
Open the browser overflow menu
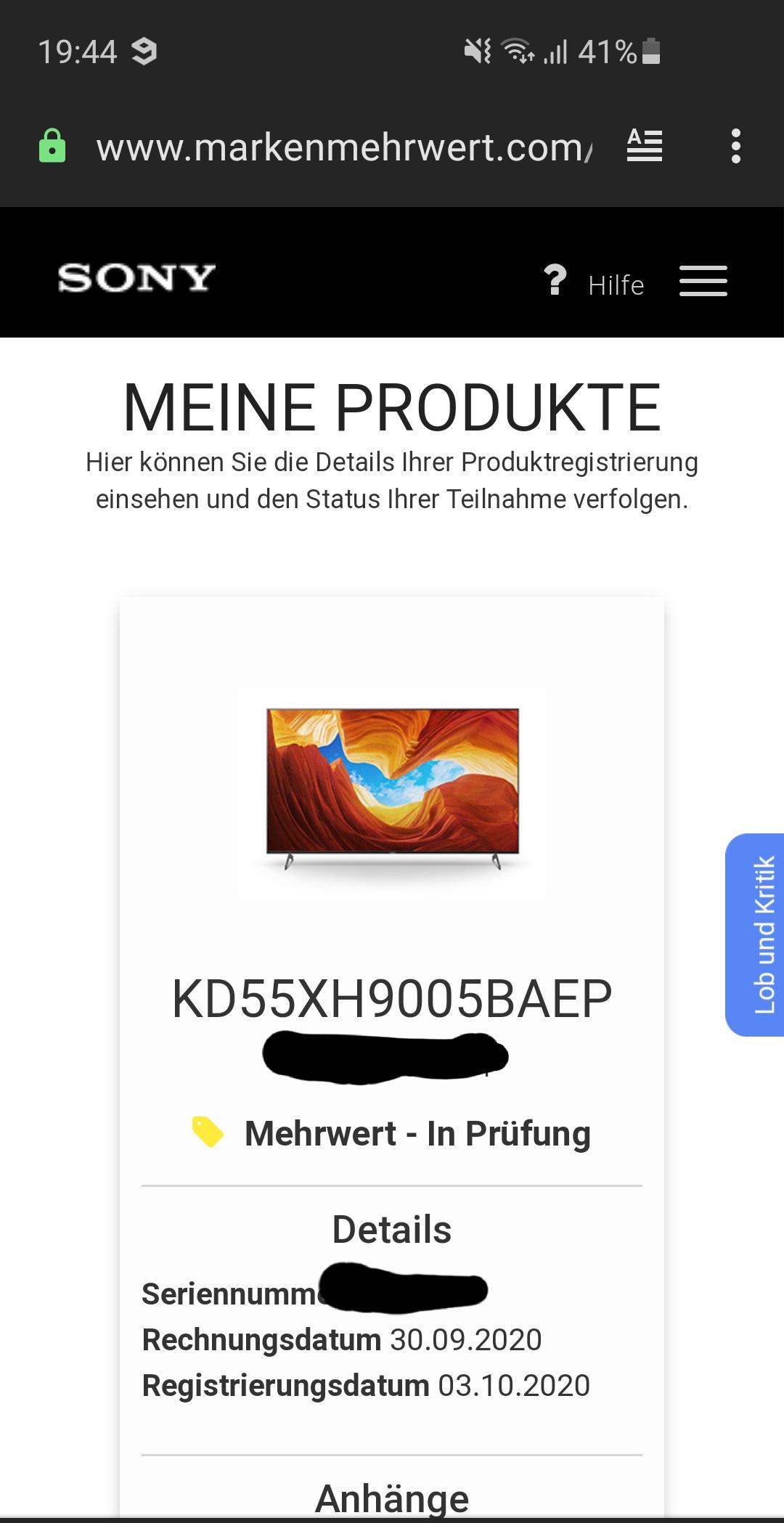tap(735, 146)
